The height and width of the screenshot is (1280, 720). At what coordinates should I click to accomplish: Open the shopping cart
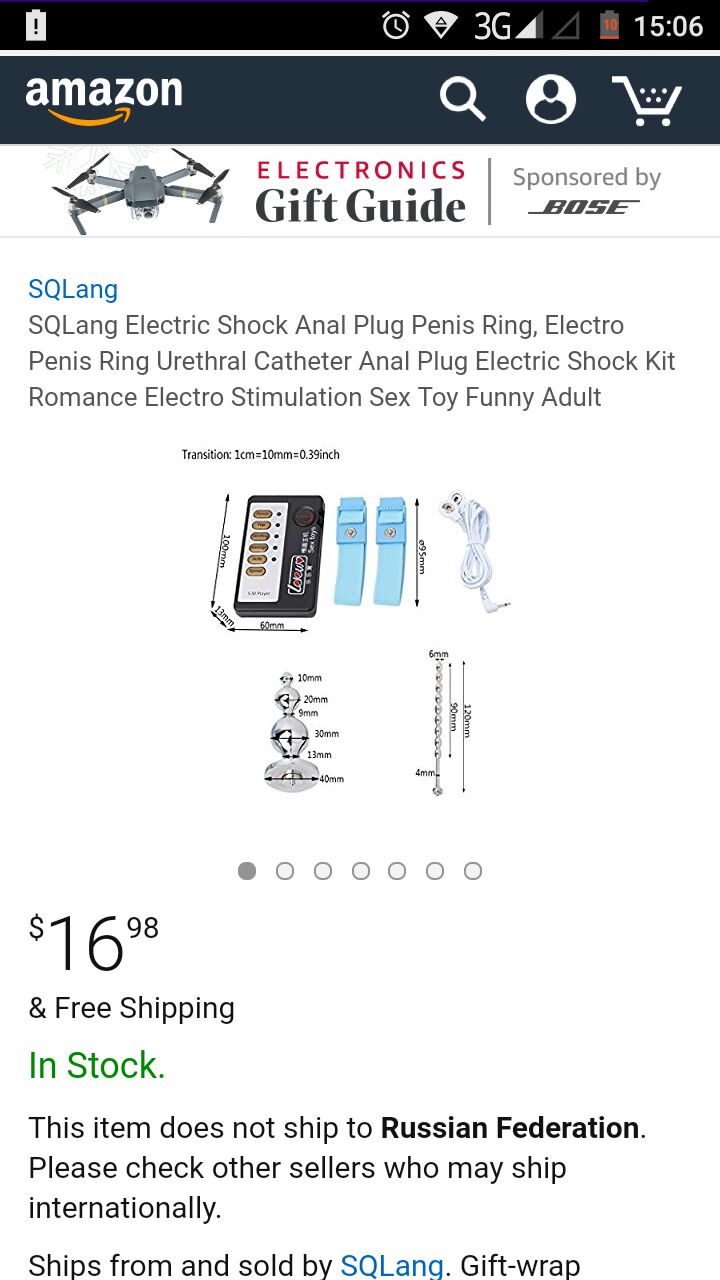(647, 100)
